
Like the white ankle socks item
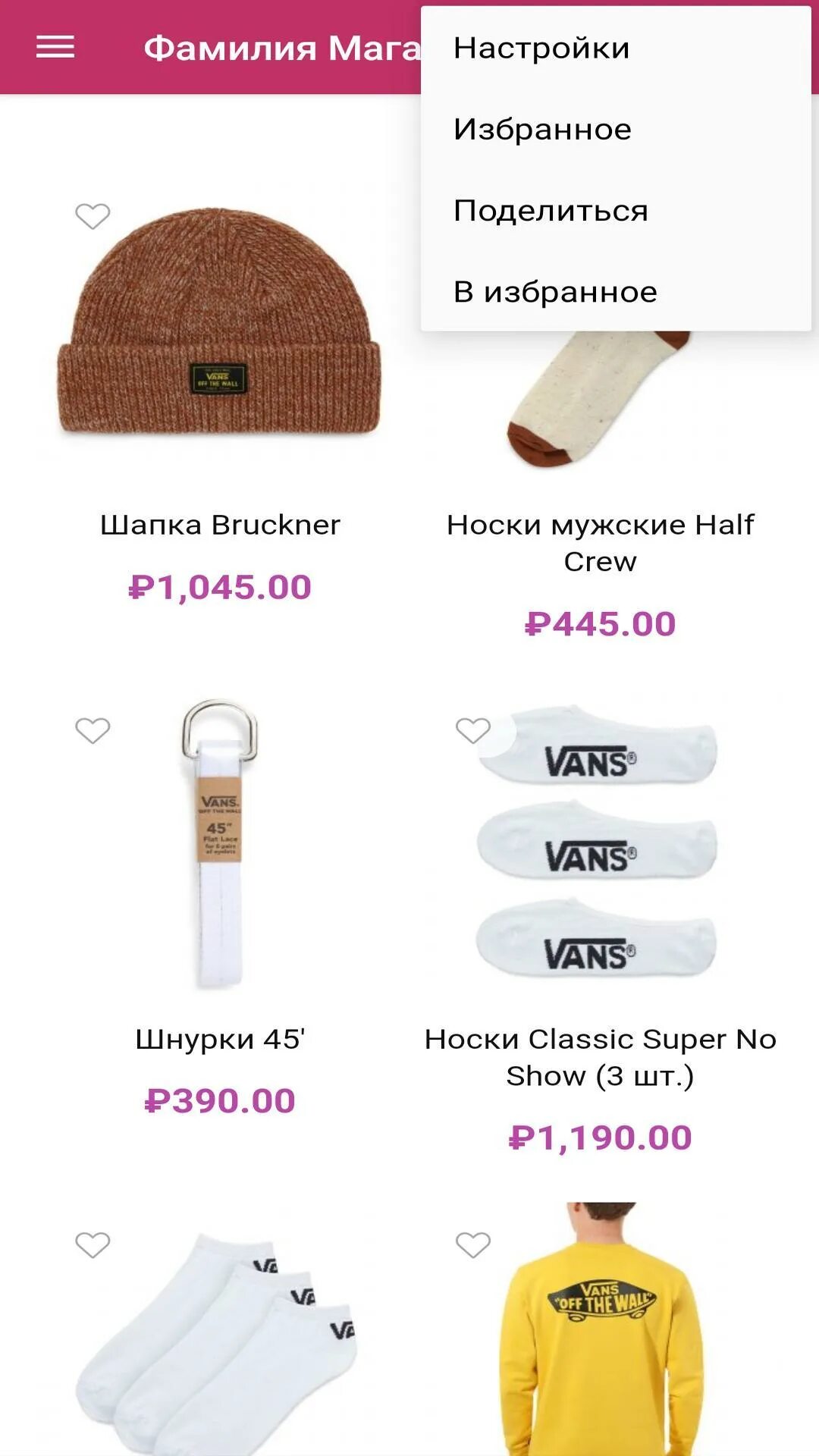[x=93, y=1244]
